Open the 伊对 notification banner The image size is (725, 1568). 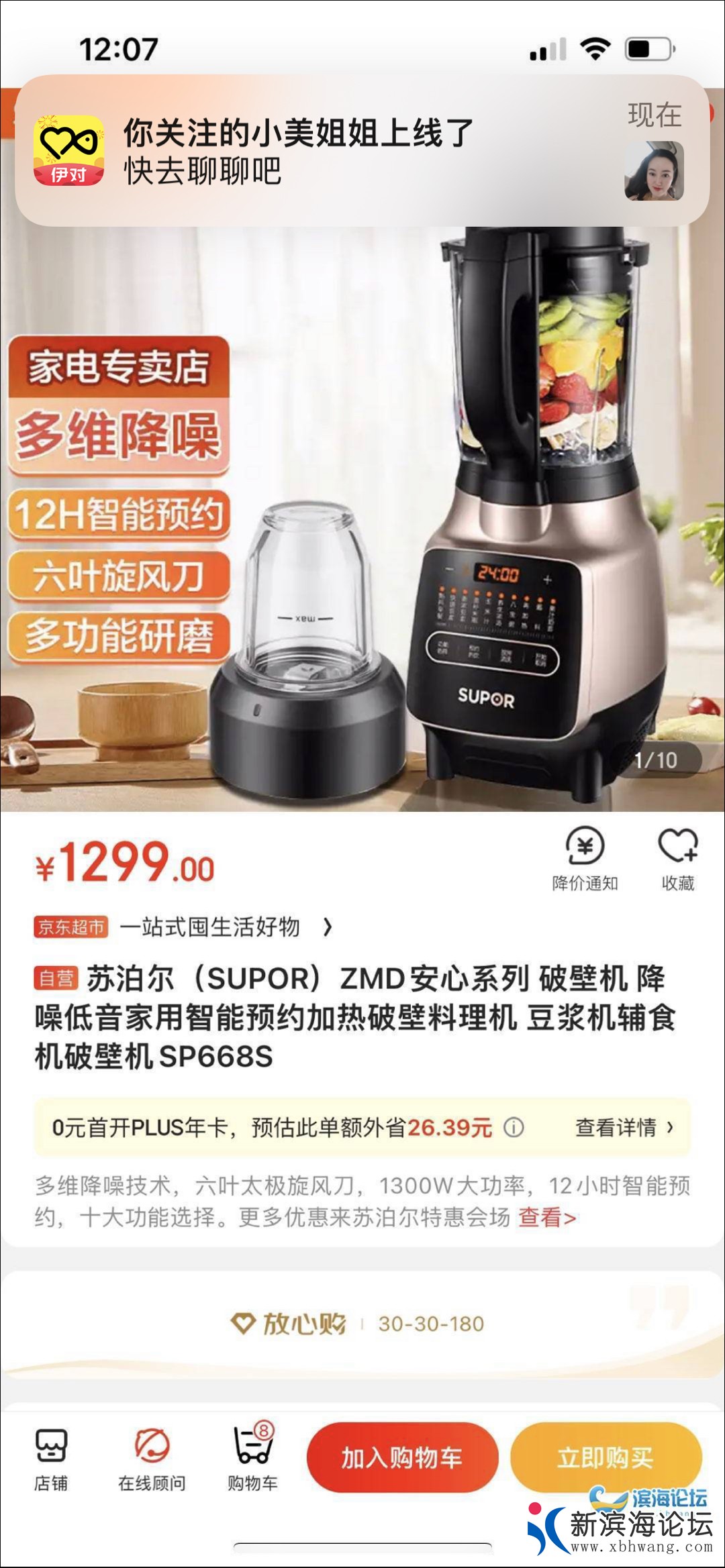tap(362, 151)
